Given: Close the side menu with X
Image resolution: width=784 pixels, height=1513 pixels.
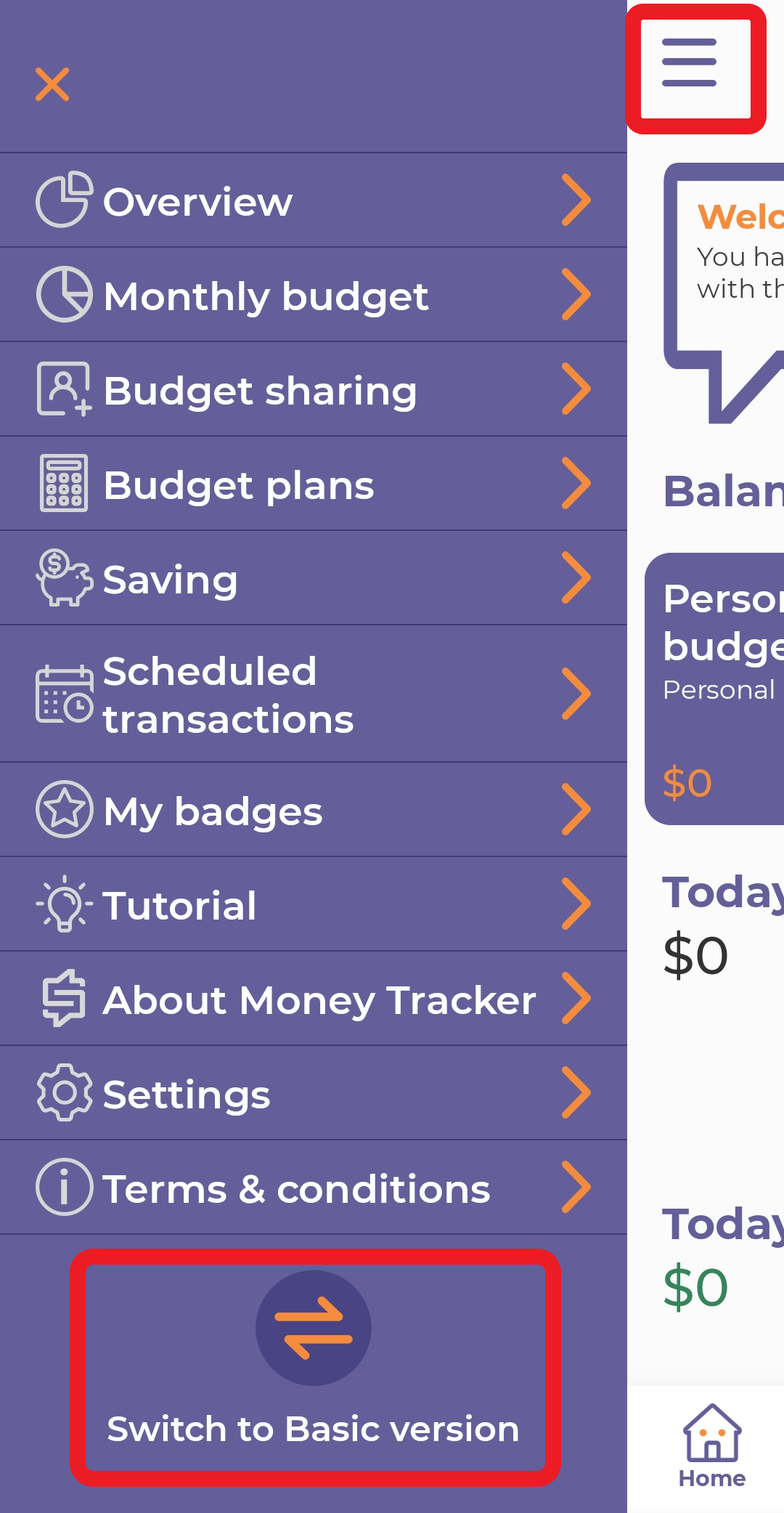Looking at the screenshot, I should click(52, 84).
